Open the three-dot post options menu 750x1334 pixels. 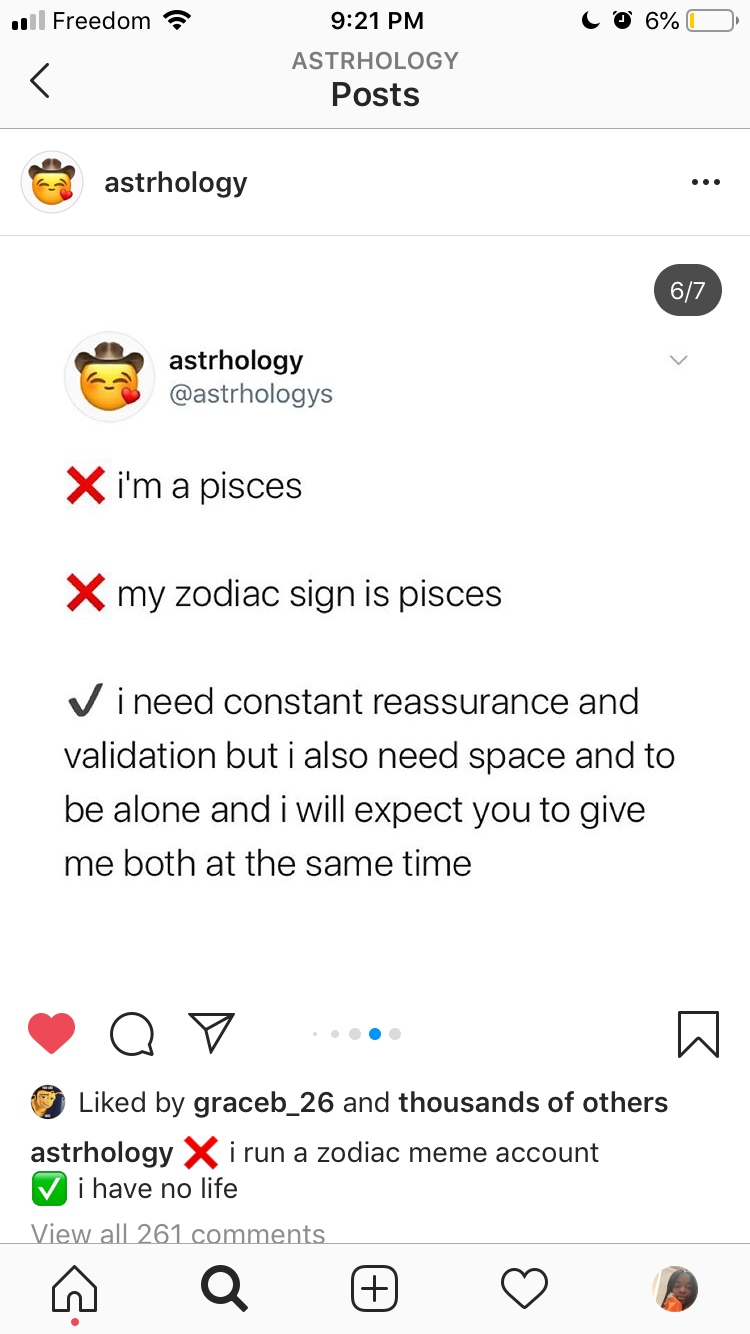tap(705, 183)
